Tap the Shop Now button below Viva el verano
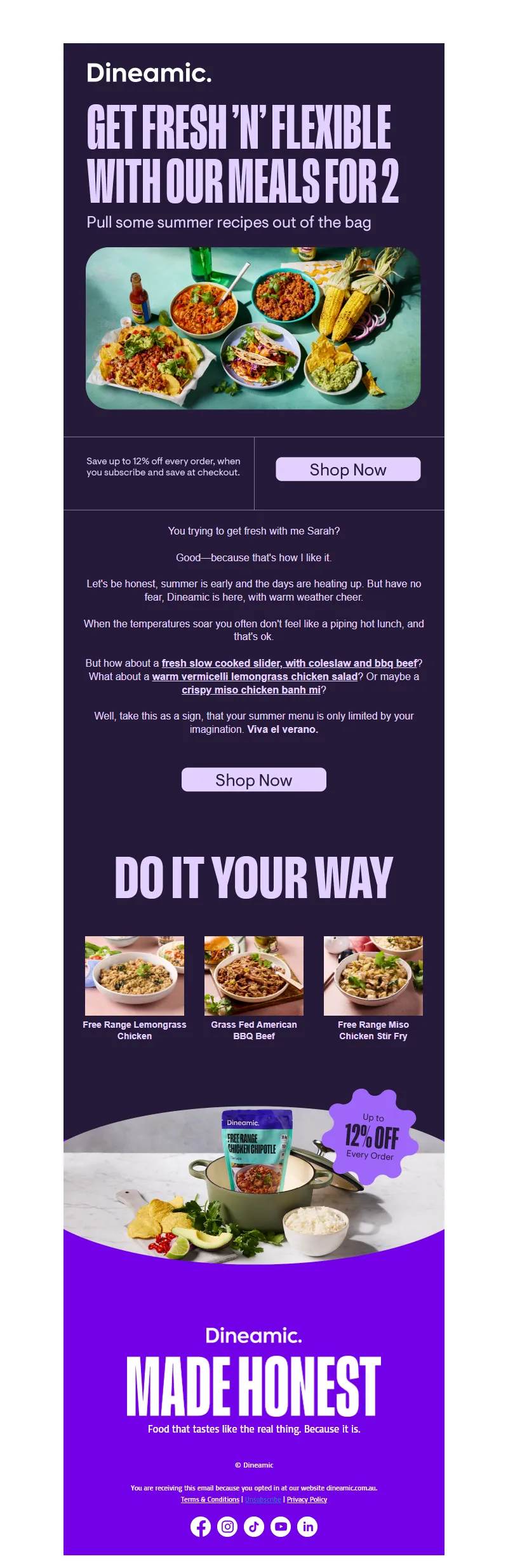 coord(254,779)
